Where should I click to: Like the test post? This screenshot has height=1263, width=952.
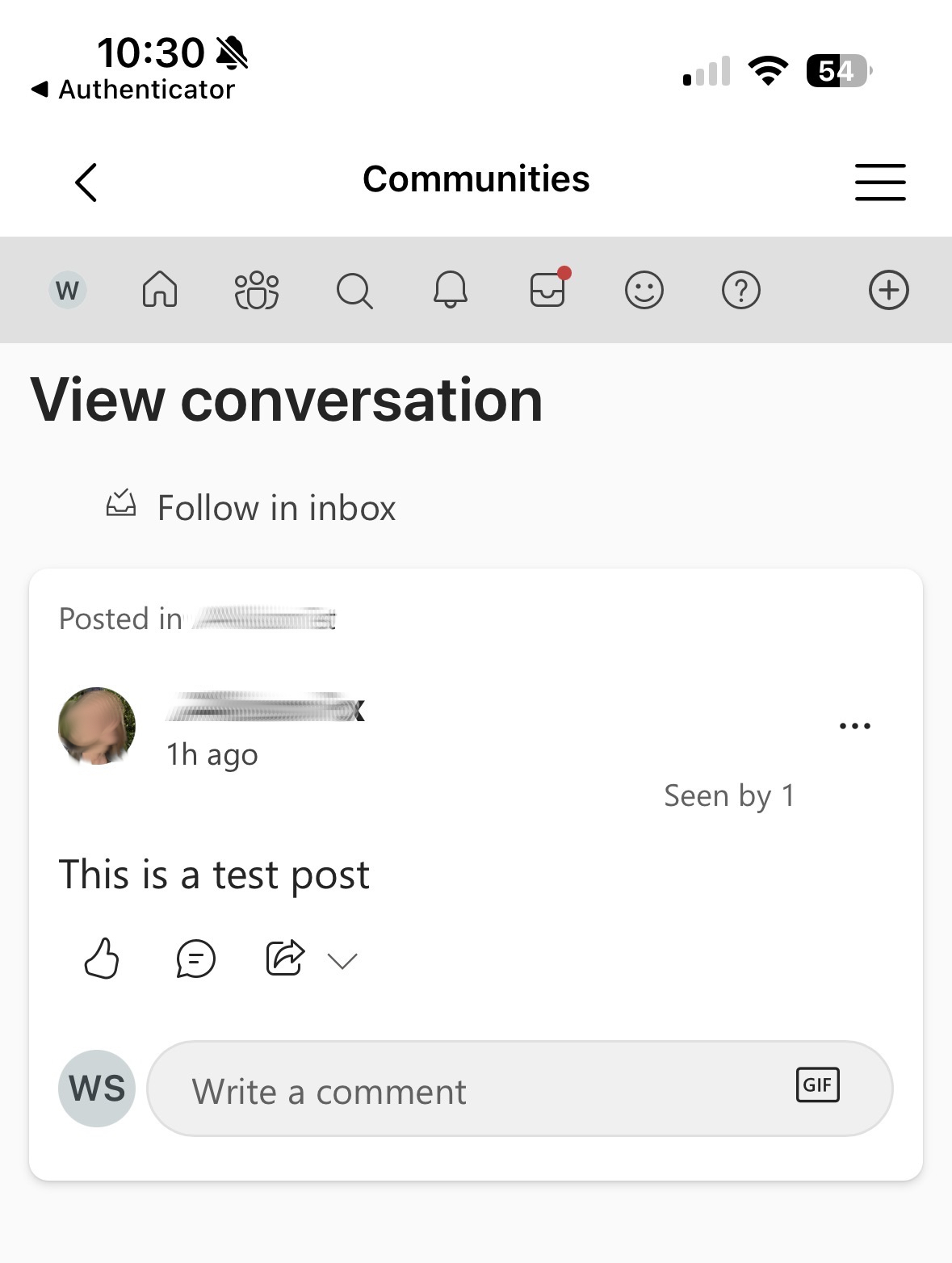pyautogui.click(x=102, y=959)
